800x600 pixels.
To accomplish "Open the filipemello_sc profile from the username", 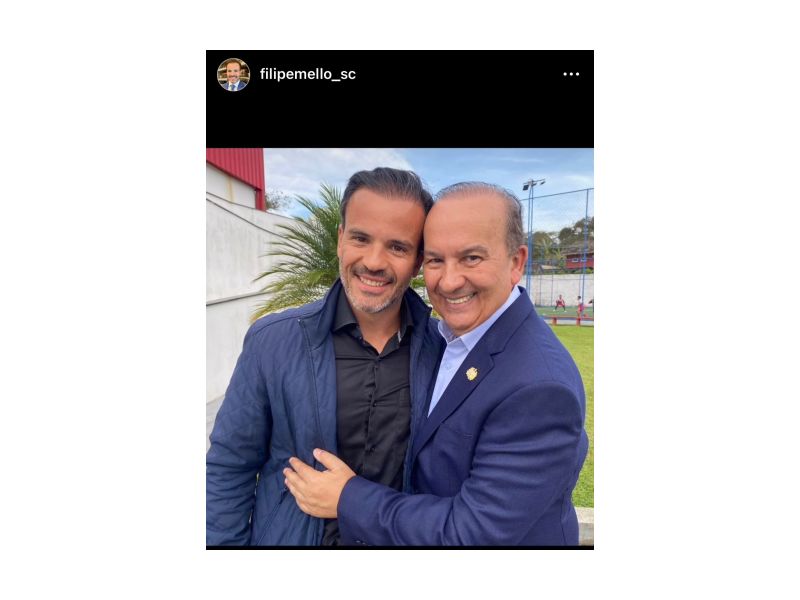I will tap(307, 74).
